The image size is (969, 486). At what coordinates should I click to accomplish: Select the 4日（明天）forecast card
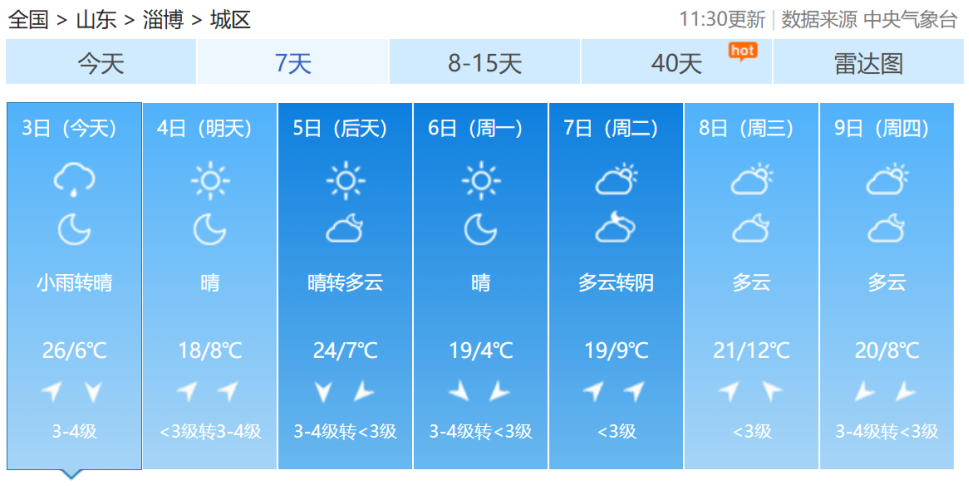pos(209,285)
